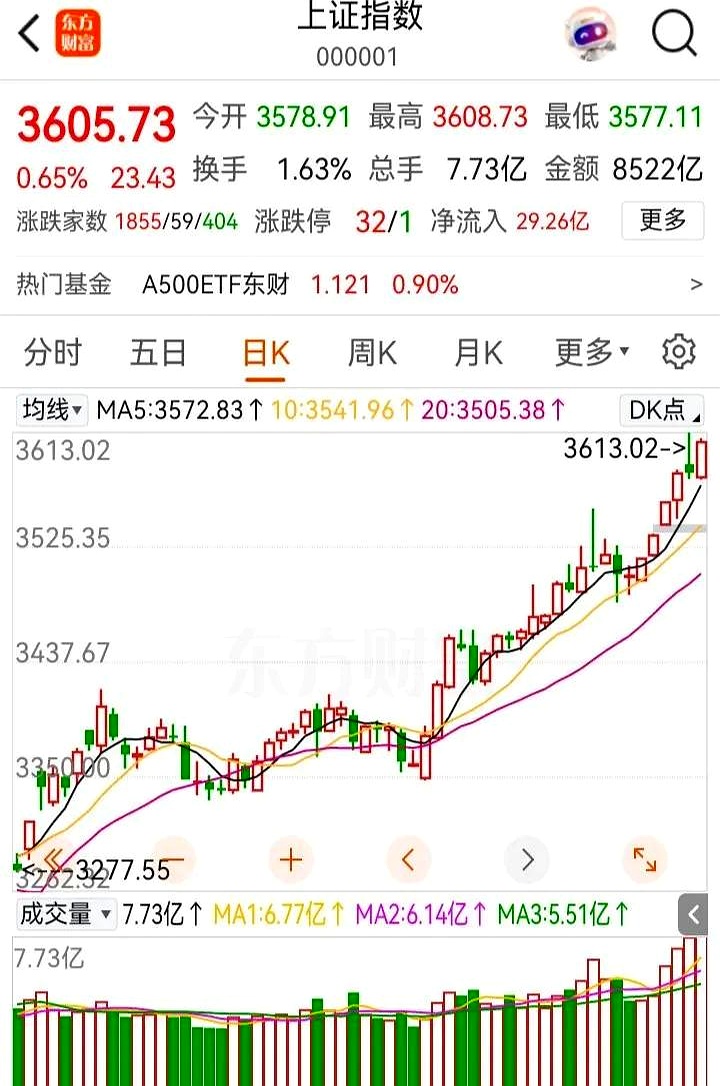
Task: Expand chart to fullscreen
Action: pos(645,858)
